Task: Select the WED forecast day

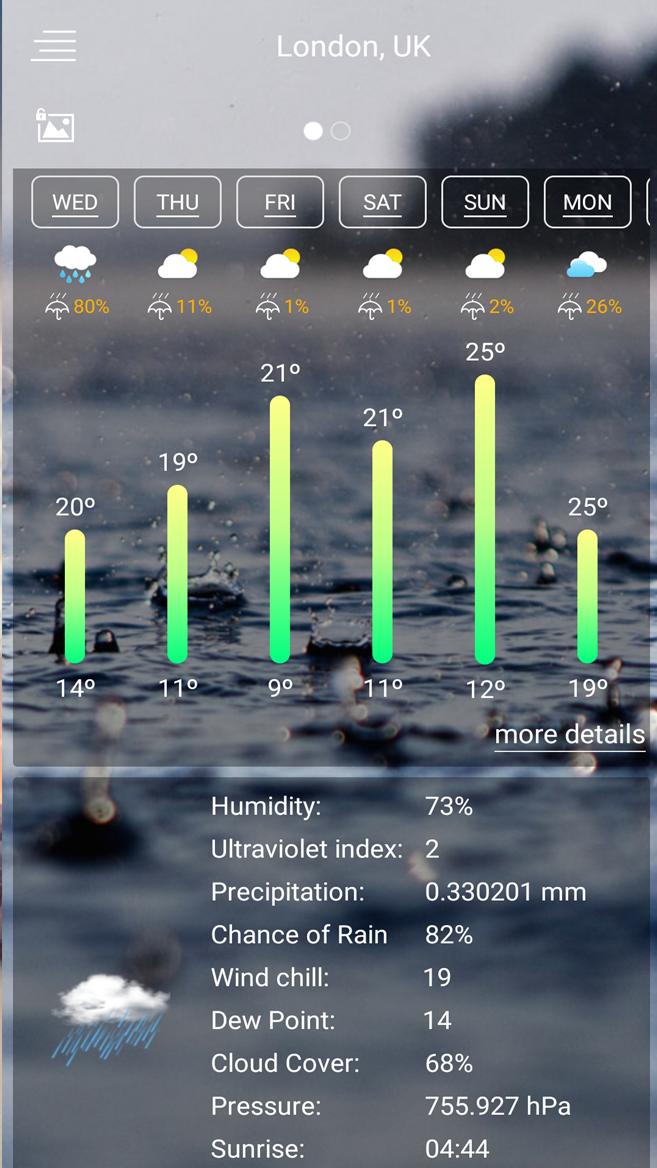Action: point(75,202)
